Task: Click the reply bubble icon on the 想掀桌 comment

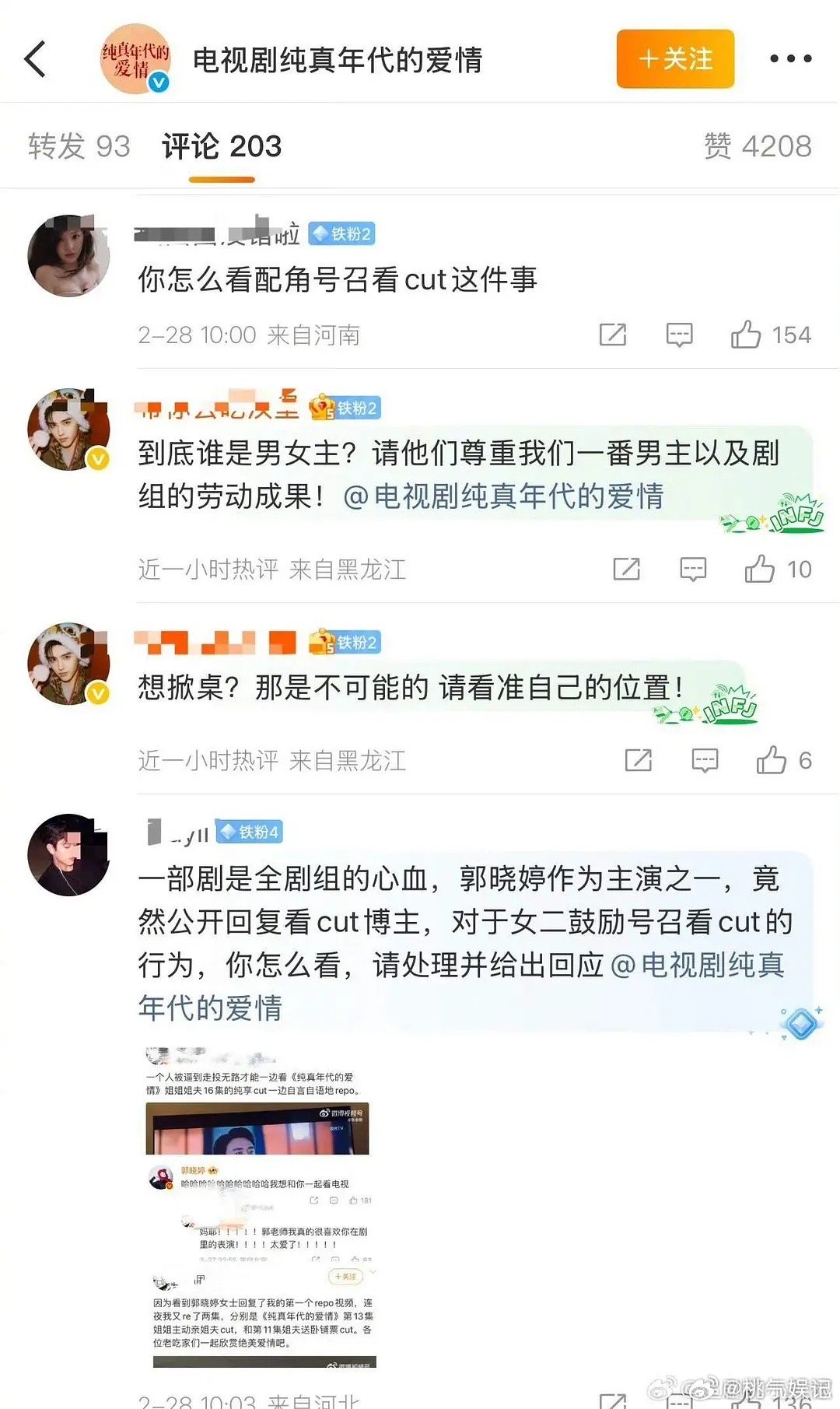Action: 703,760
